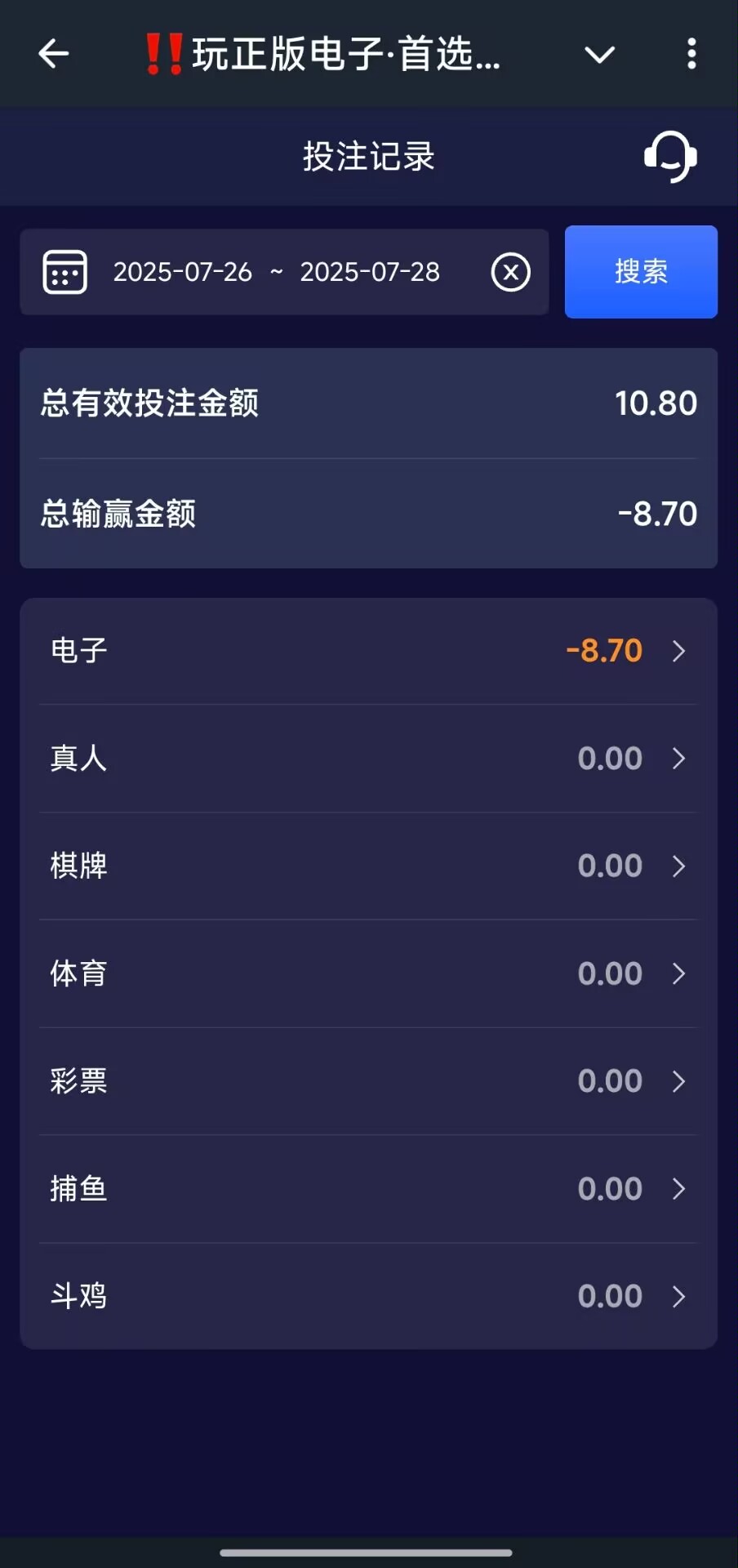Image resolution: width=738 pixels, height=1568 pixels.
Task: Open 体育 betting records
Action: coord(368,973)
